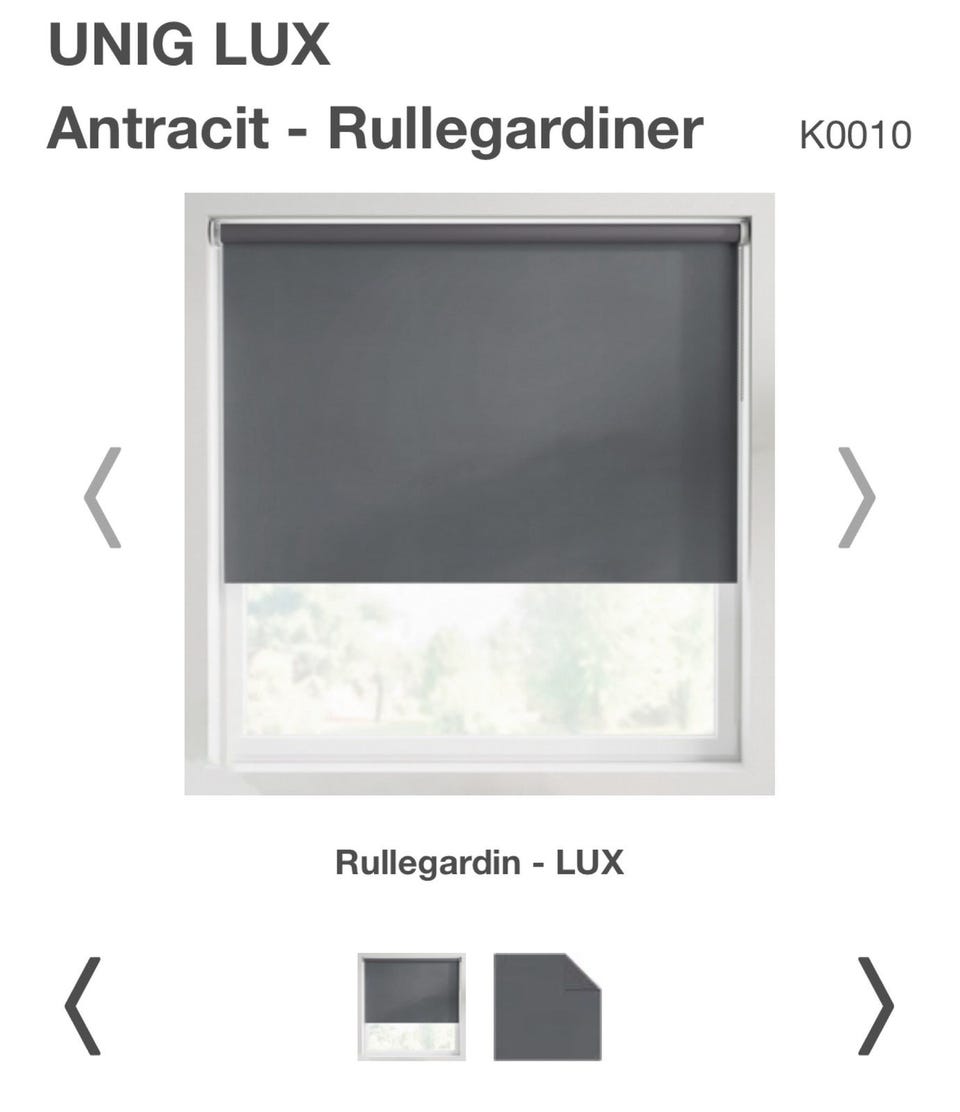Click the UNIG LUX product title

[x=187, y=43]
